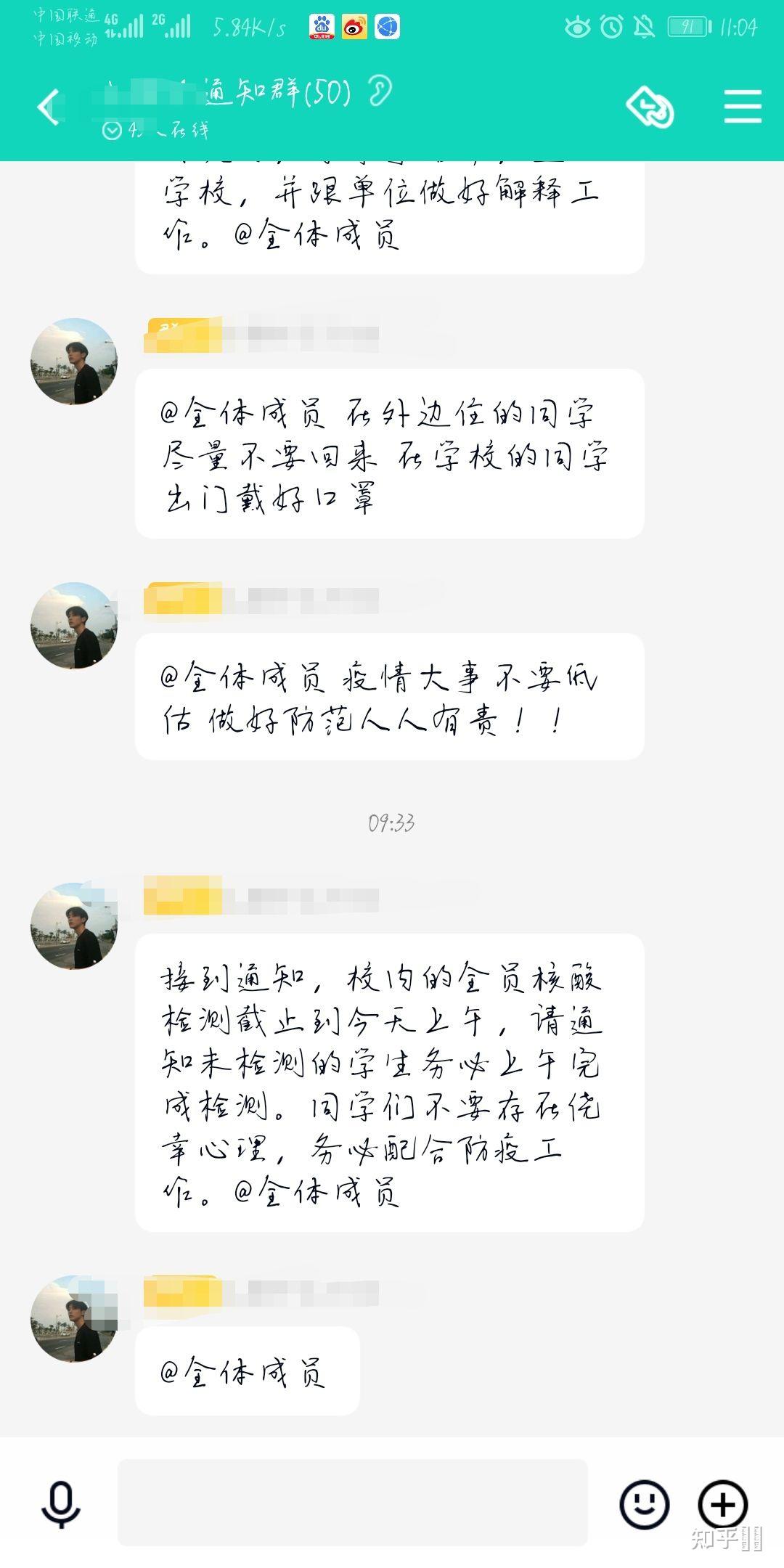Tap the ear icon beside the group name
The image size is (784, 1568).
coord(380,91)
